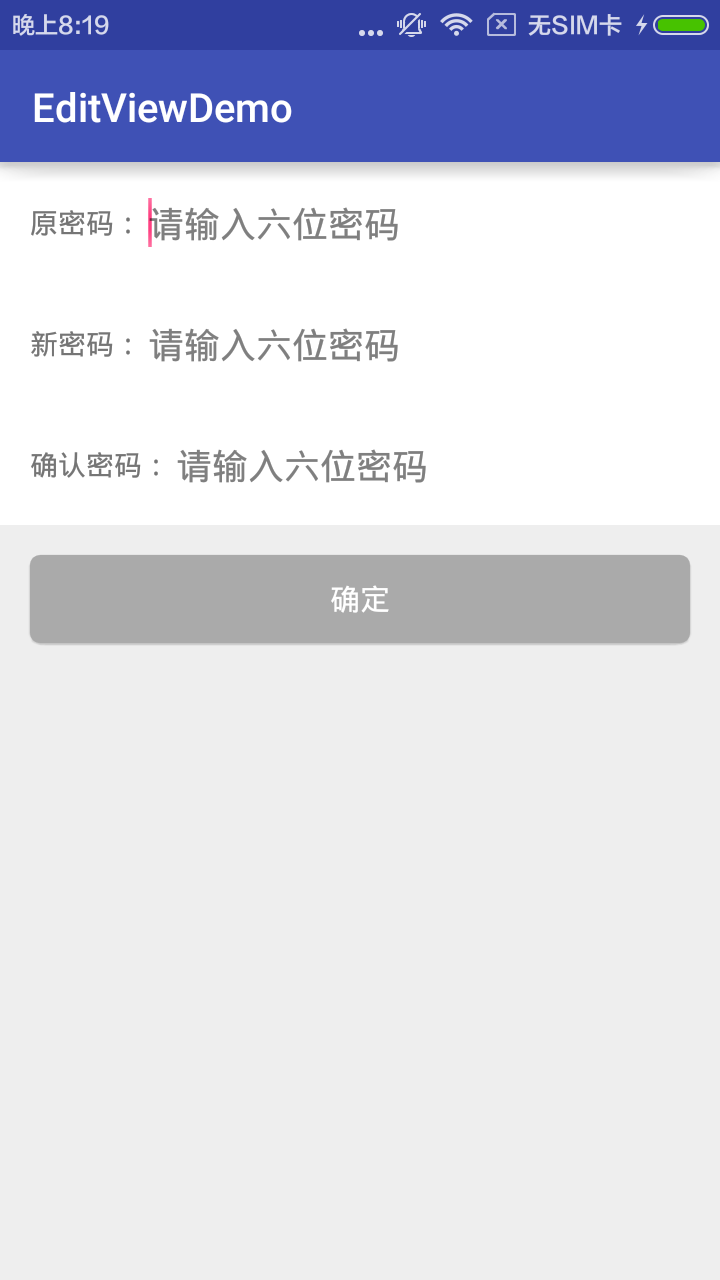This screenshot has width=720, height=1280.
Task: Click the clock showing 晚上8:19
Action: click(58, 25)
